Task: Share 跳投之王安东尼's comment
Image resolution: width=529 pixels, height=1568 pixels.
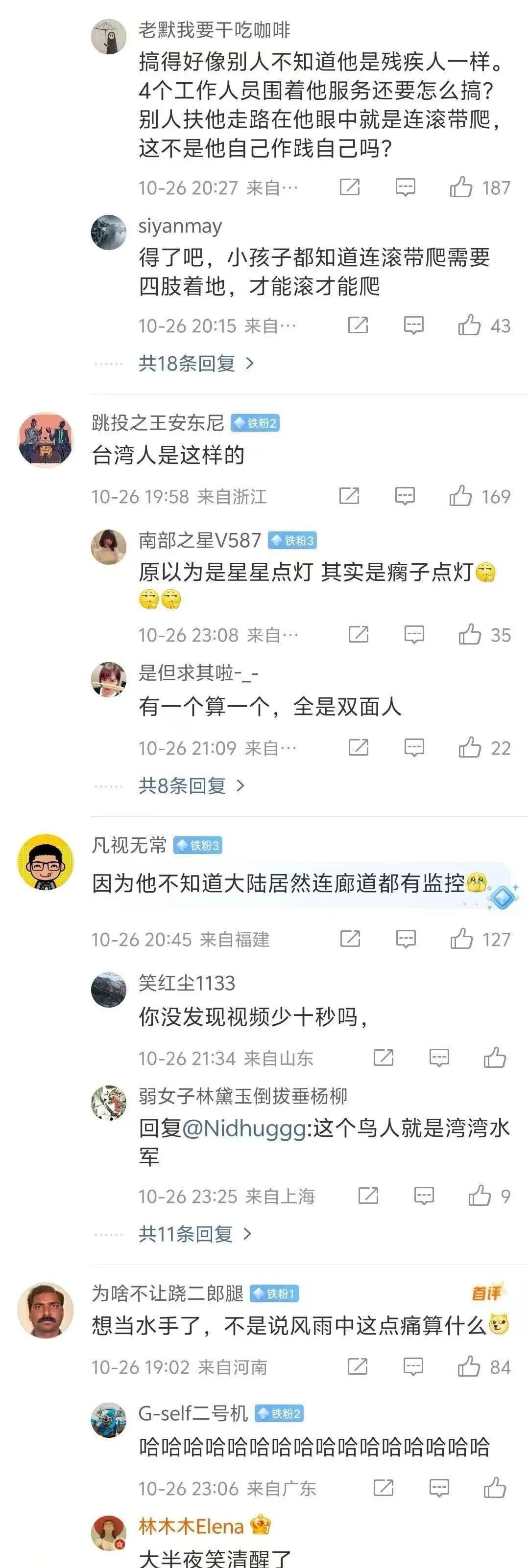Action: point(349,496)
